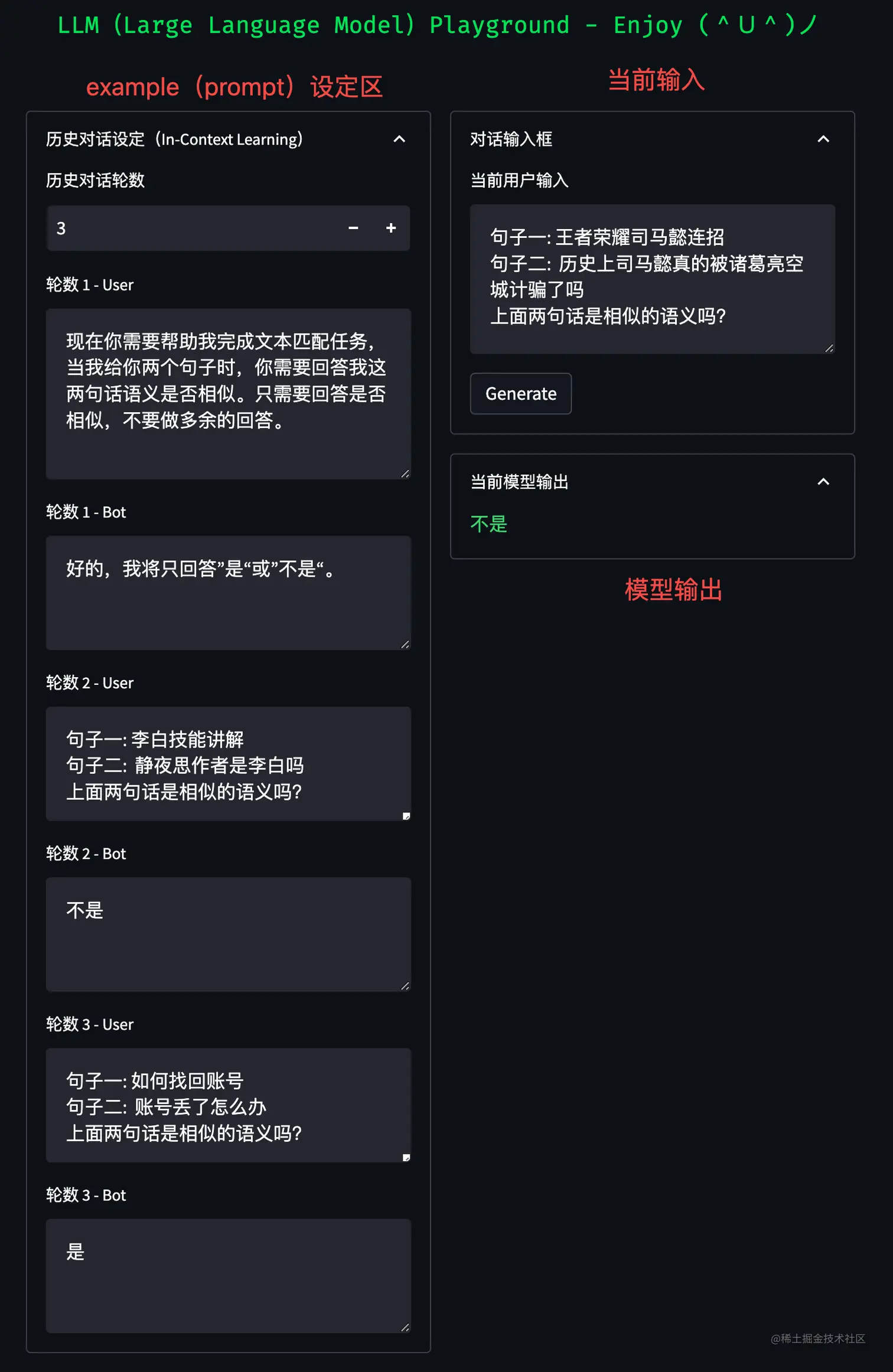The image size is (893, 1372).
Task: Tap the Generate button
Action: click(x=520, y=394)
